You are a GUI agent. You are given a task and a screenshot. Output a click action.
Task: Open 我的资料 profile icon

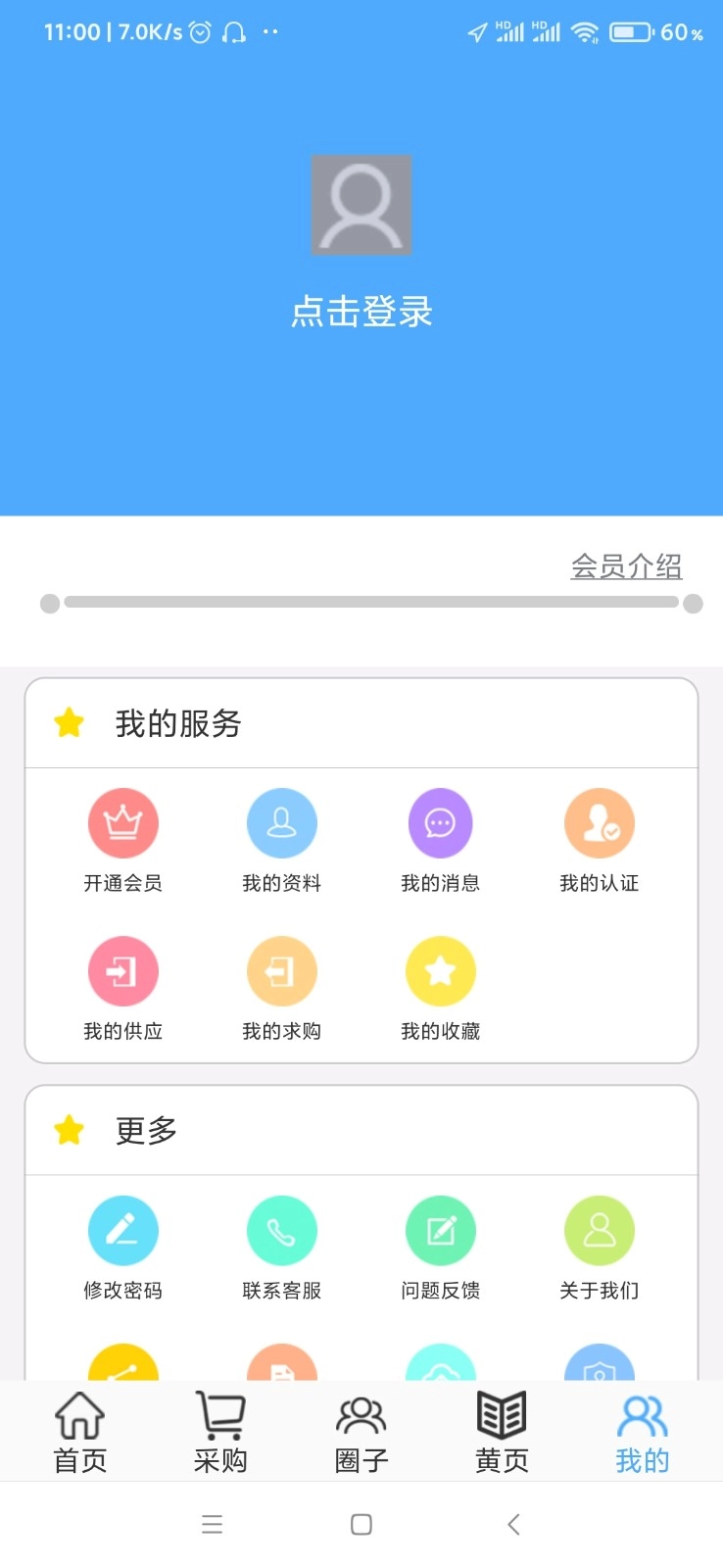point(282,822)
